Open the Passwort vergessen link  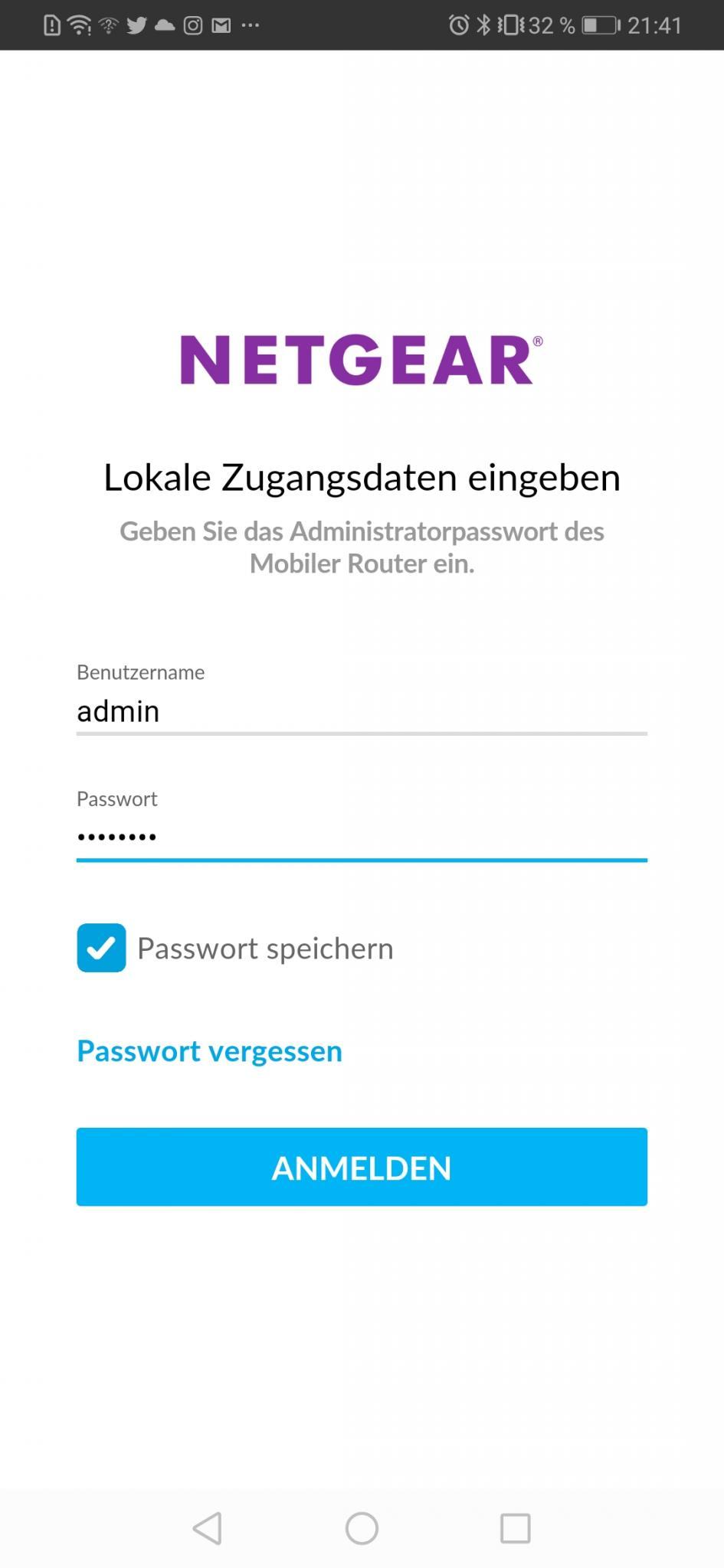click(x=209, y=1051)
